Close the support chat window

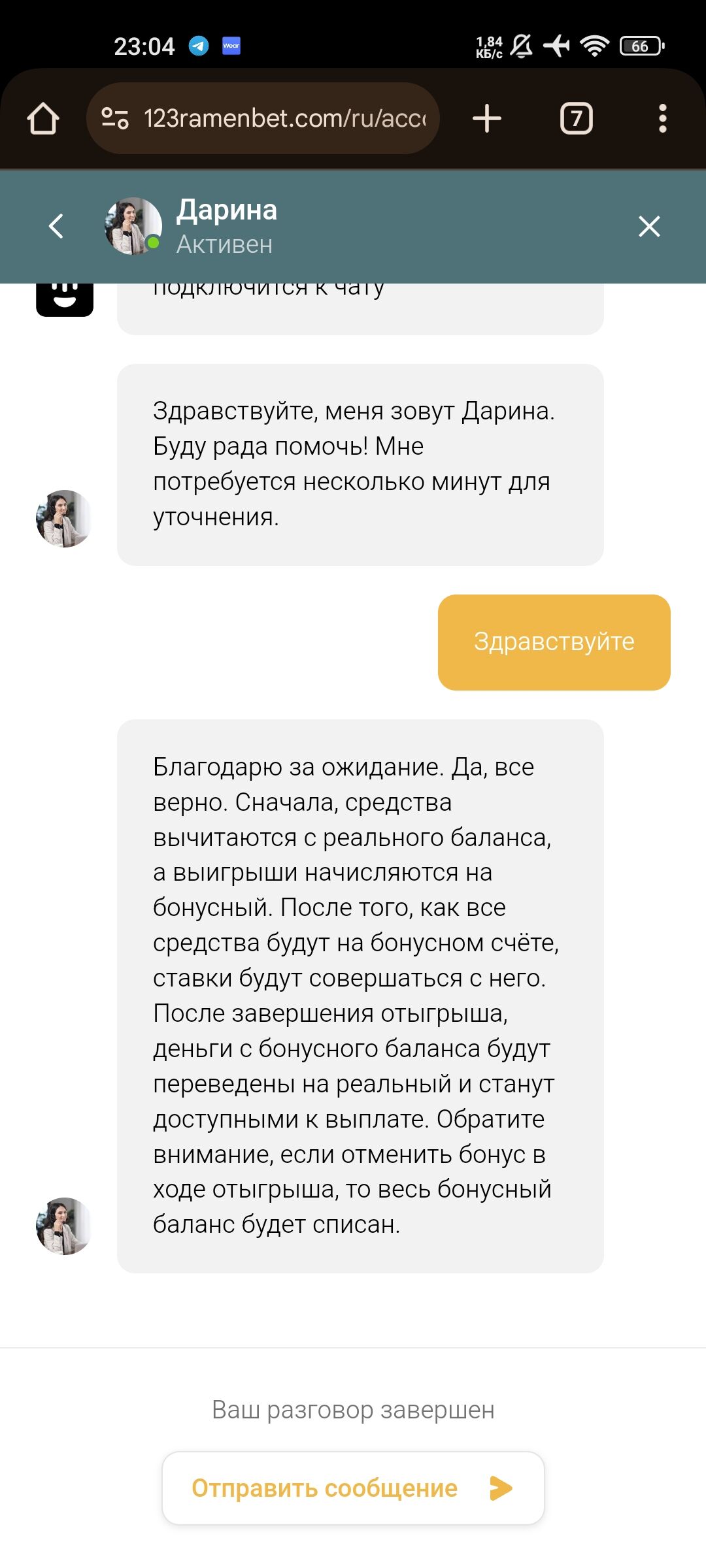point(648,227)
